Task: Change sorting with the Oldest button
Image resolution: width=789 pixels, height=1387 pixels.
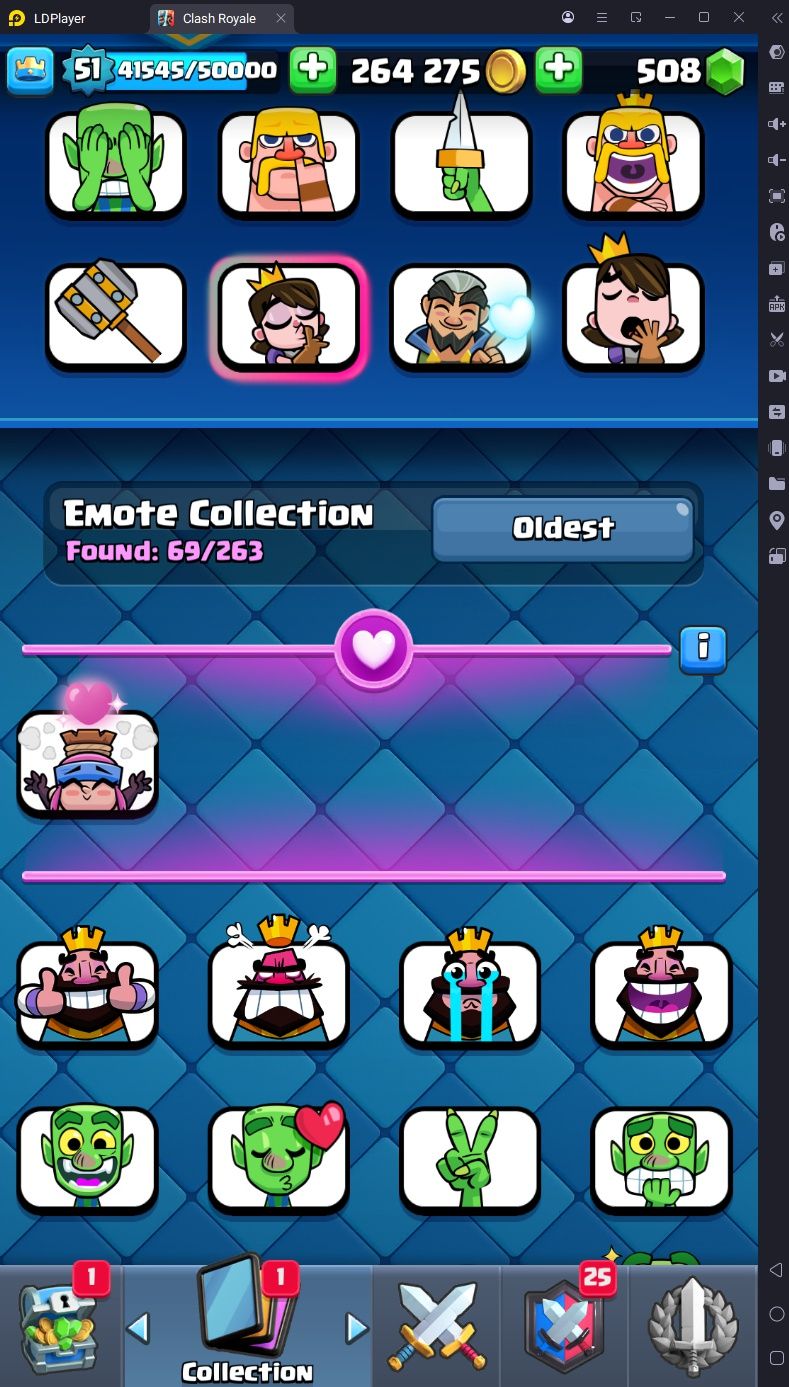Action: pos(563,528)
